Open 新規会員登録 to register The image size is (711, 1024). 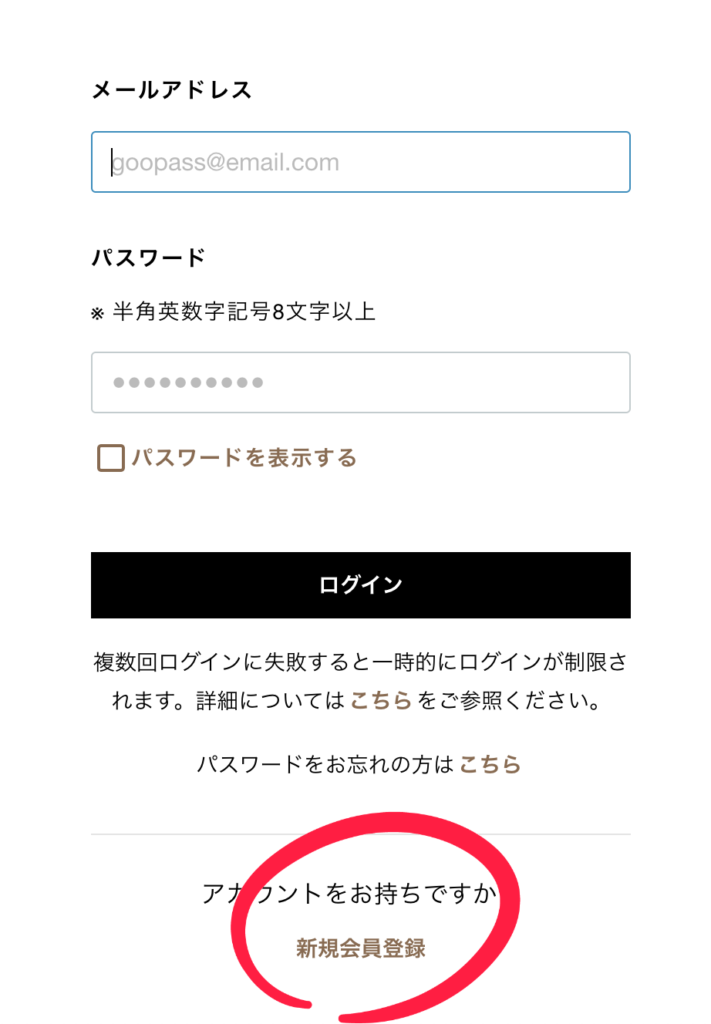click(x=360, y=948)
